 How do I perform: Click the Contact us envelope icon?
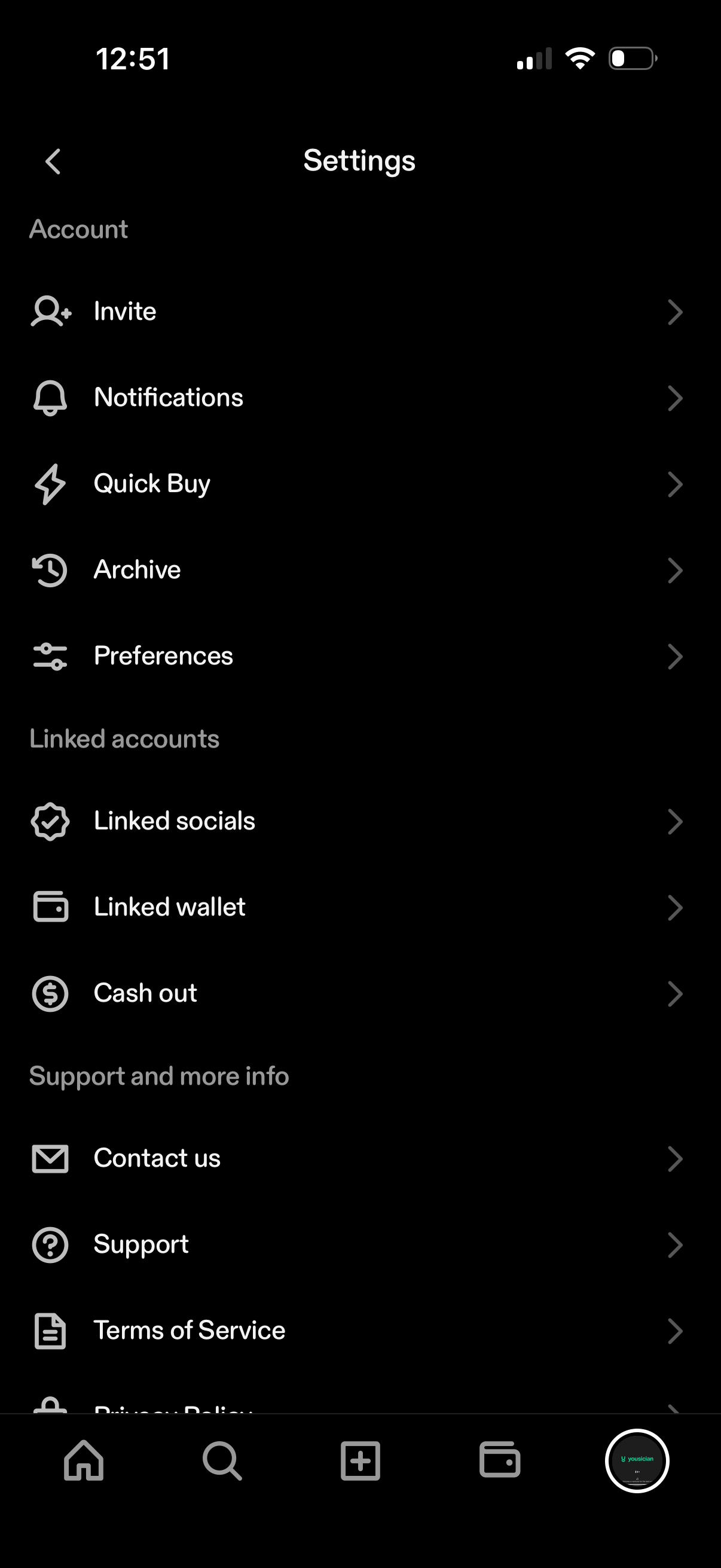[x=50, y=1159]
